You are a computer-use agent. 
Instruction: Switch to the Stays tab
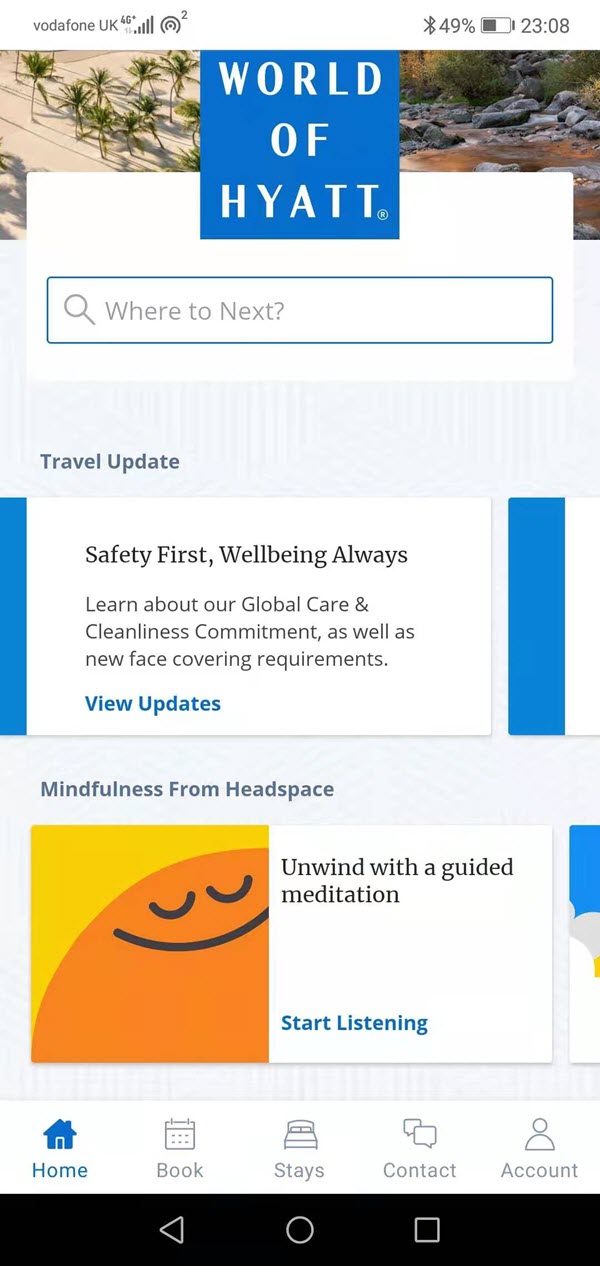click(x=300, y=1150)
